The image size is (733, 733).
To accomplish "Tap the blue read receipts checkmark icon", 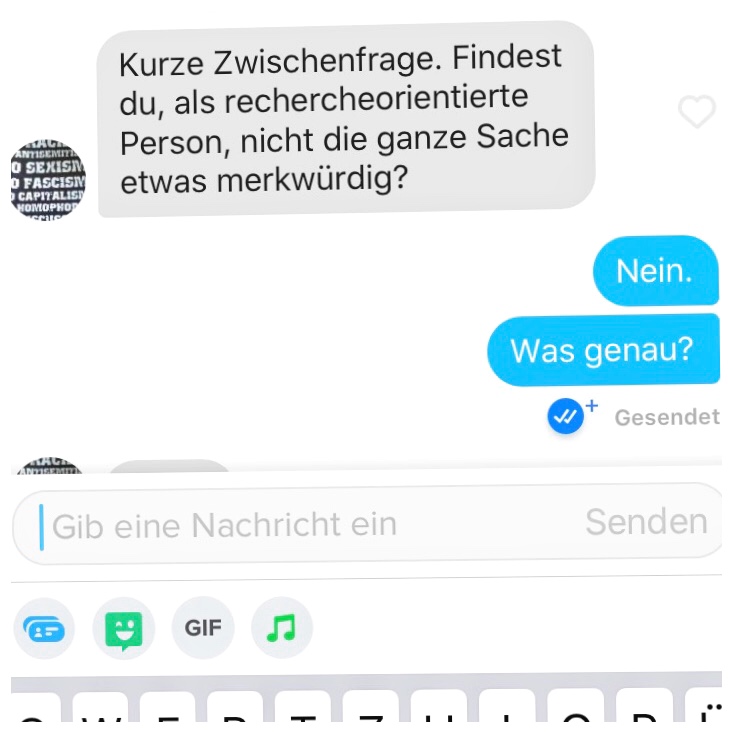I will 566,417.
